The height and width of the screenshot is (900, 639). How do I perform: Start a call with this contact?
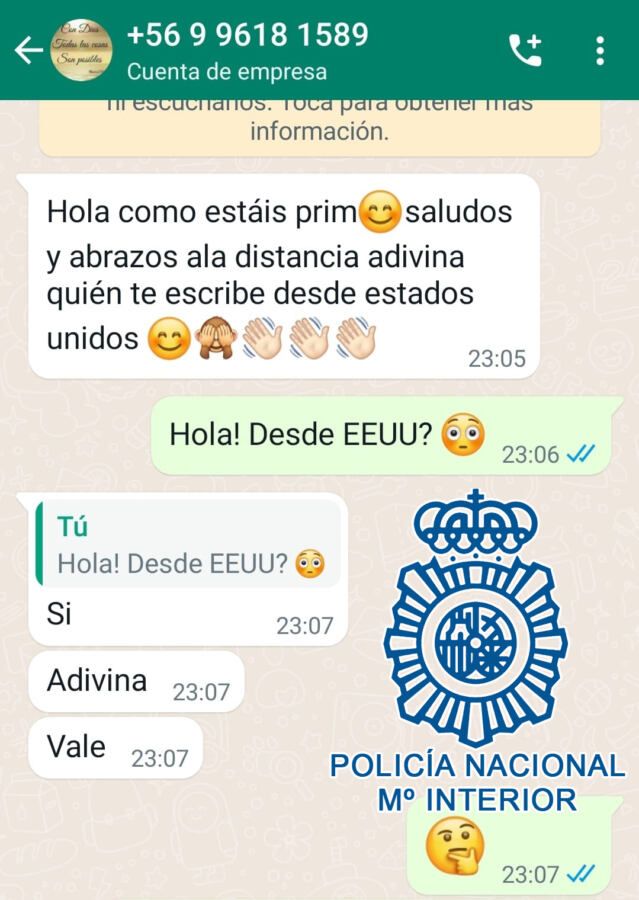[x=525, y=50]
